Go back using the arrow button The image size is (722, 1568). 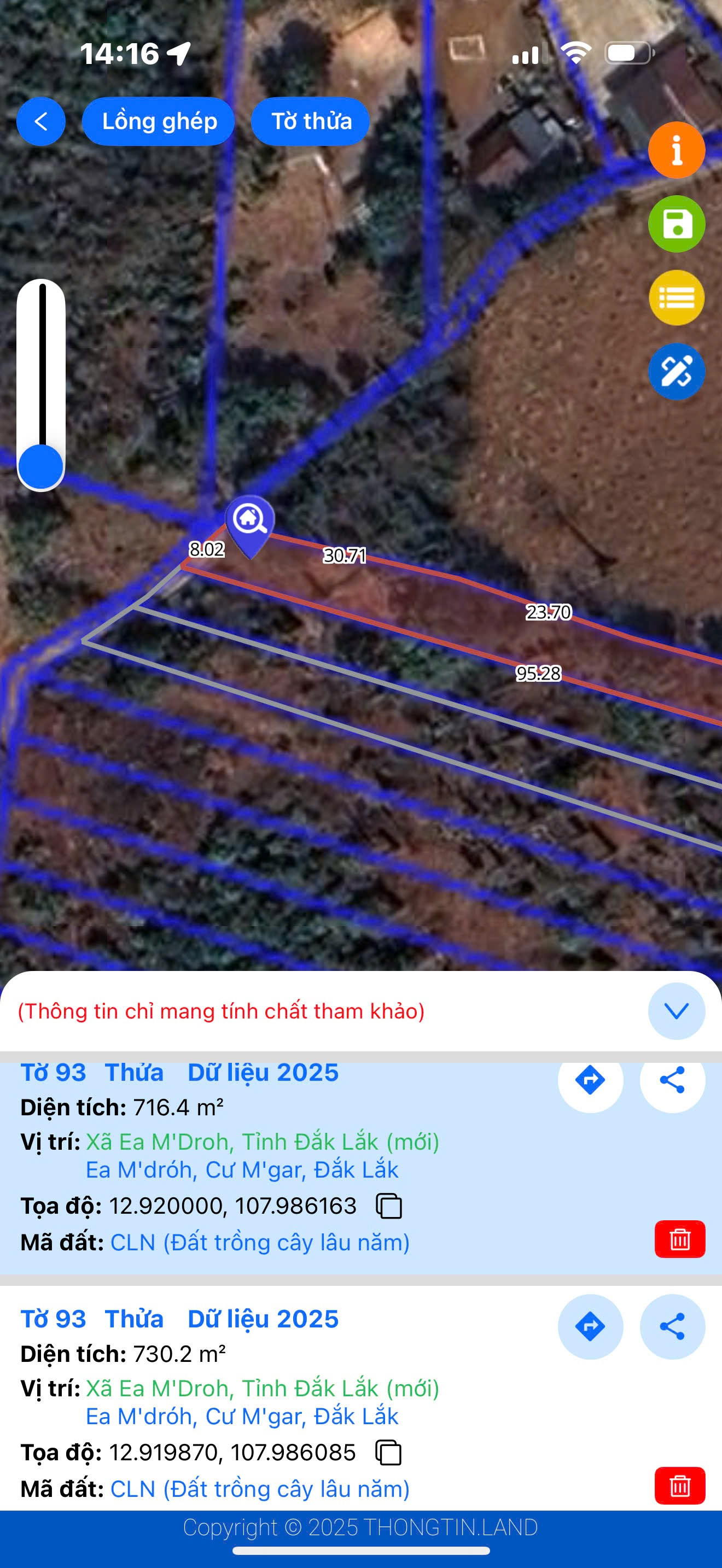click(41, 121)
